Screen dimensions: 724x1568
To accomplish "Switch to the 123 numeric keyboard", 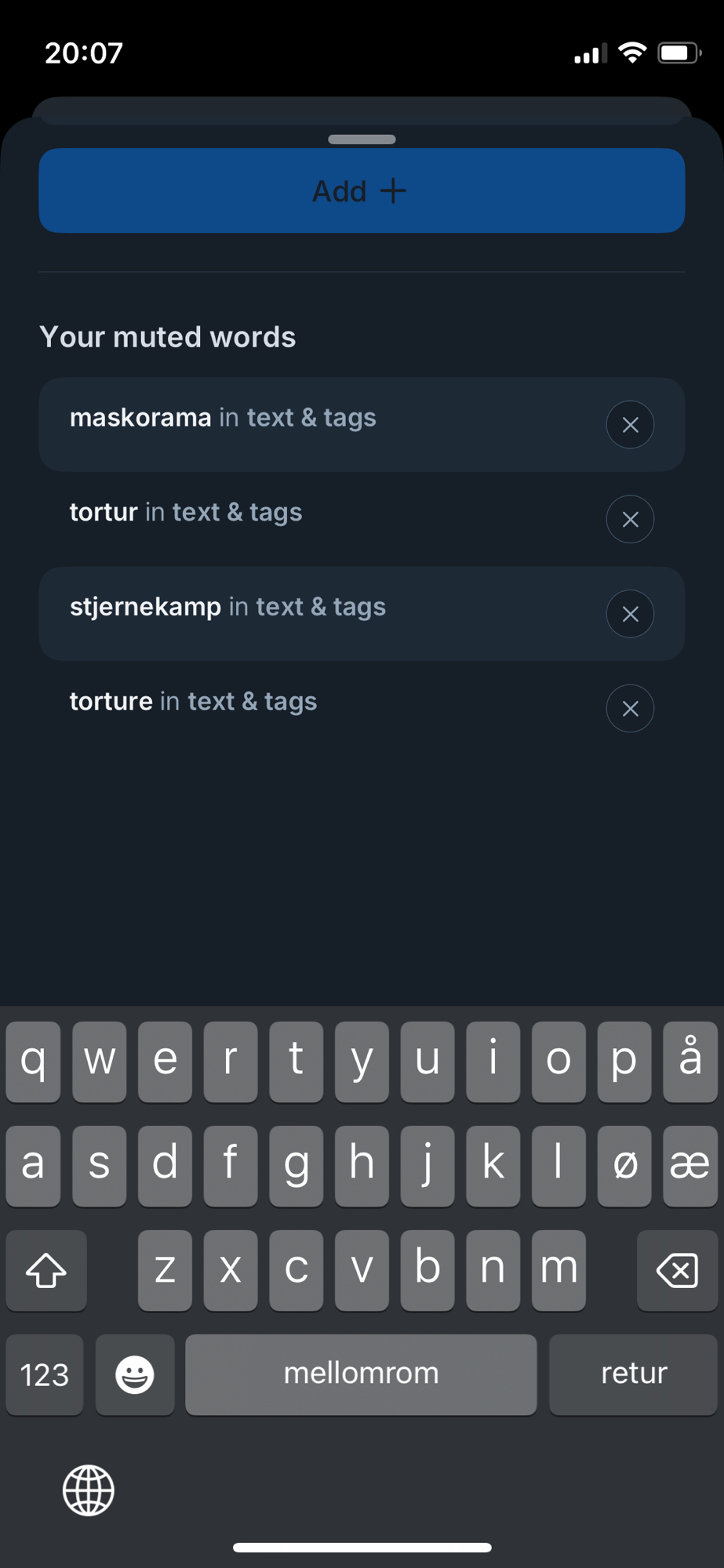I will [x=45, y=1374].
